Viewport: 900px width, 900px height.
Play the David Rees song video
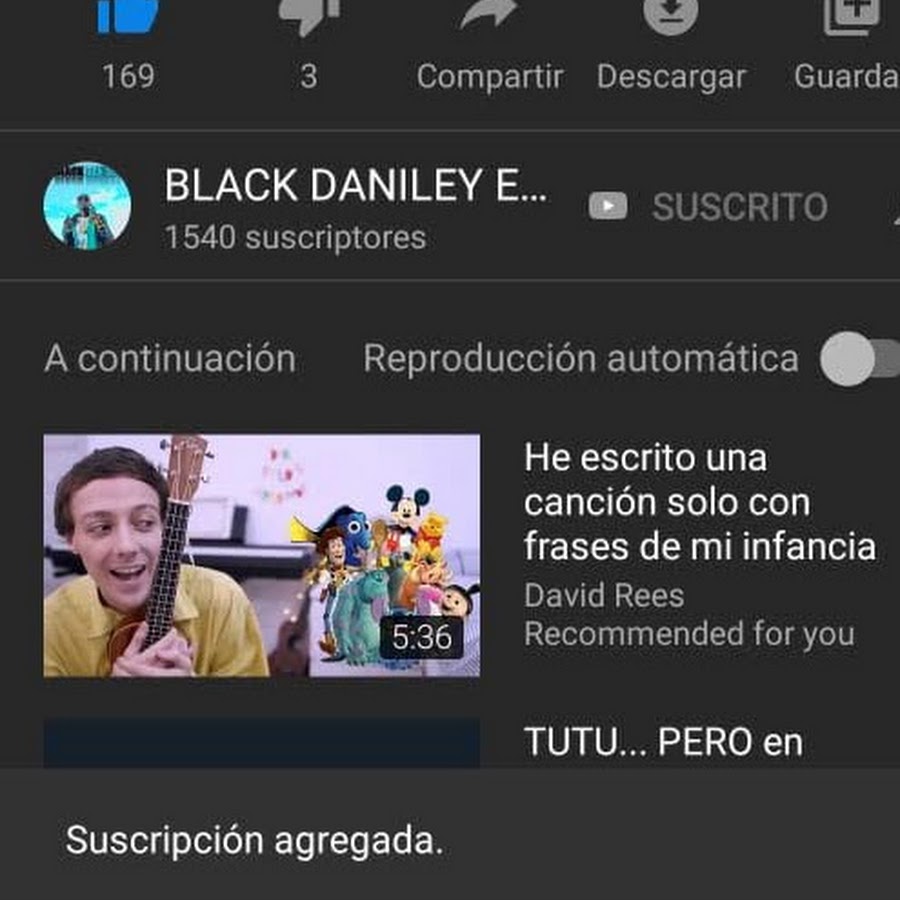262,555
